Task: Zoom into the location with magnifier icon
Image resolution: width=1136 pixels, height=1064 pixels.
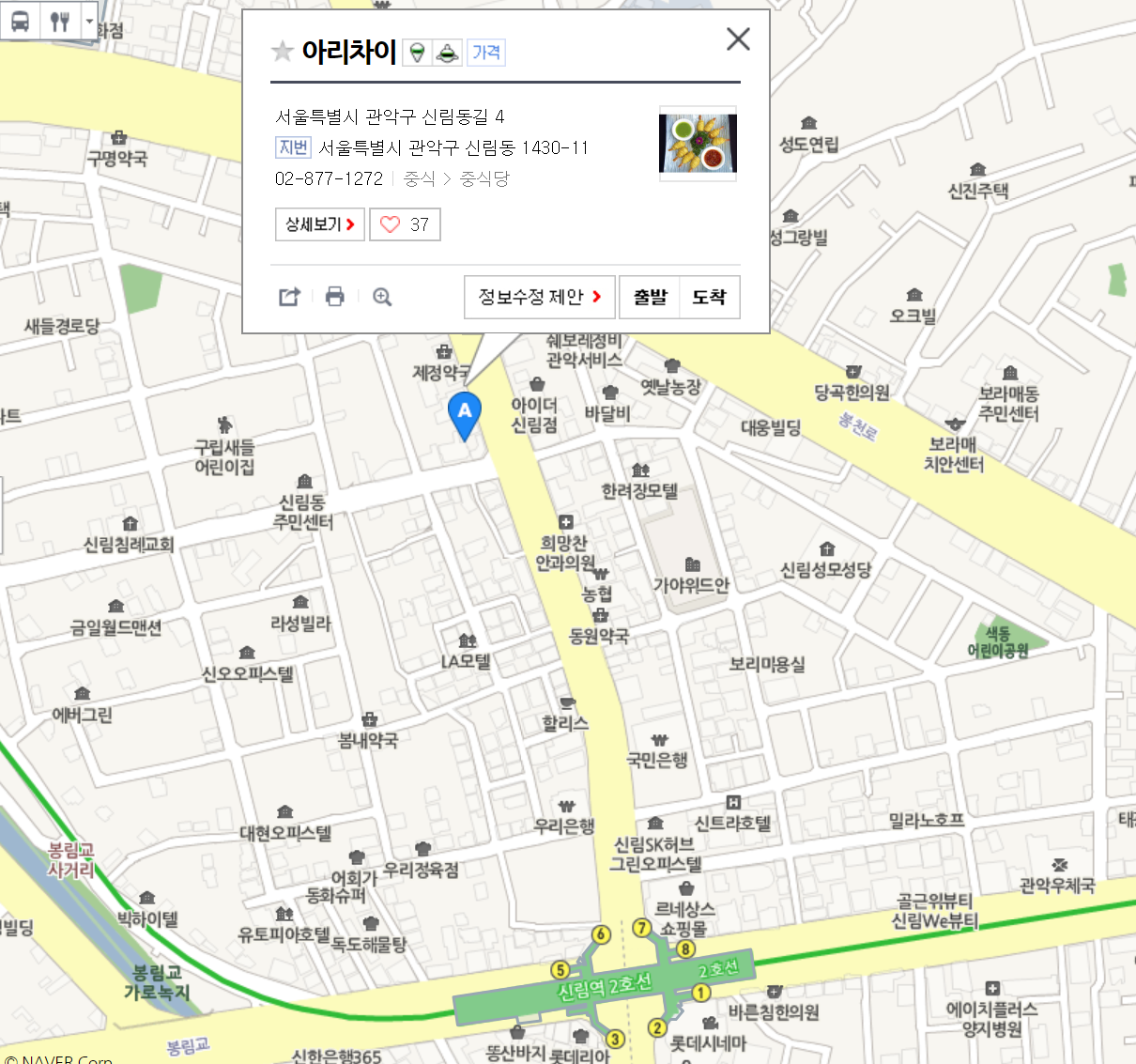Action: click(x=382, y=297)
